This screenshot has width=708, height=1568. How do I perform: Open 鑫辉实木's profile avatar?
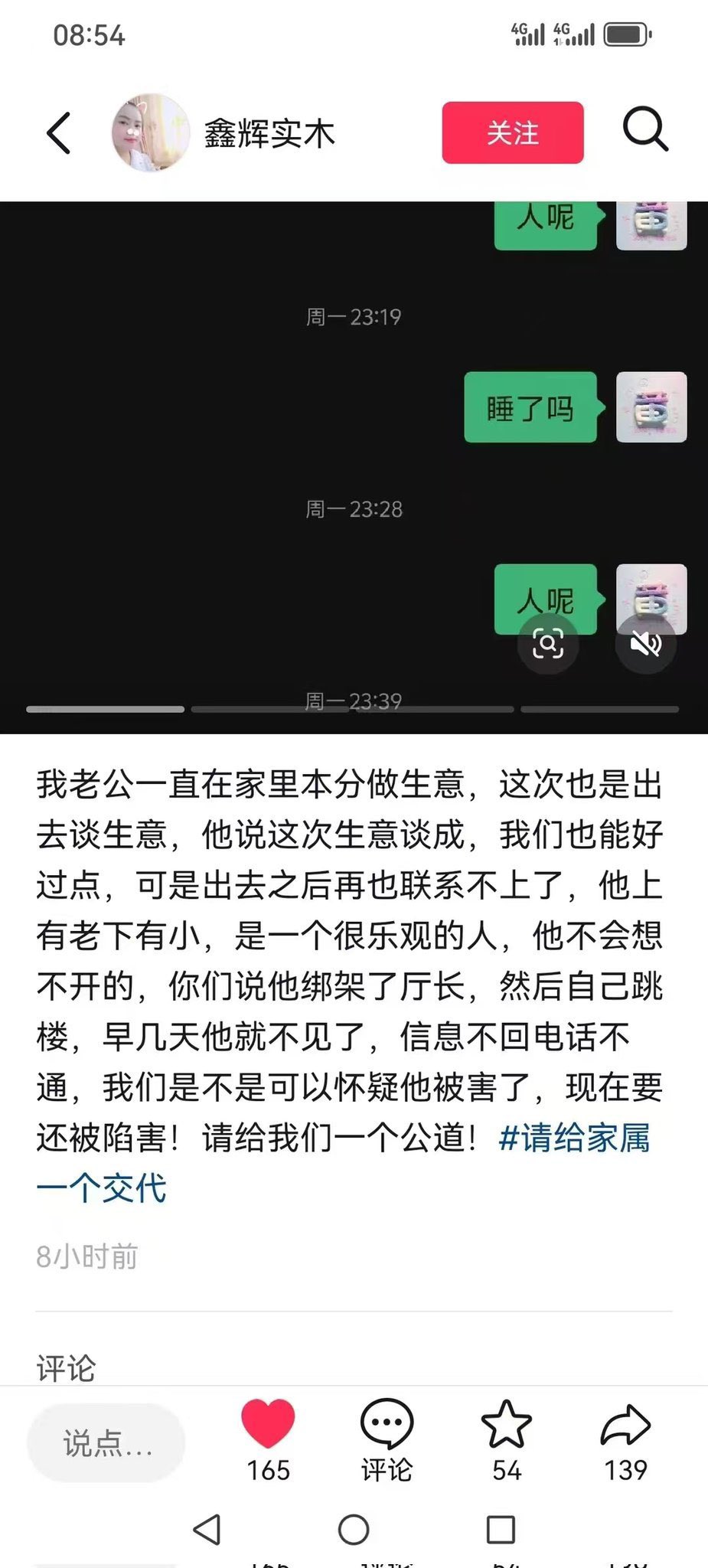tap(151, 133)
